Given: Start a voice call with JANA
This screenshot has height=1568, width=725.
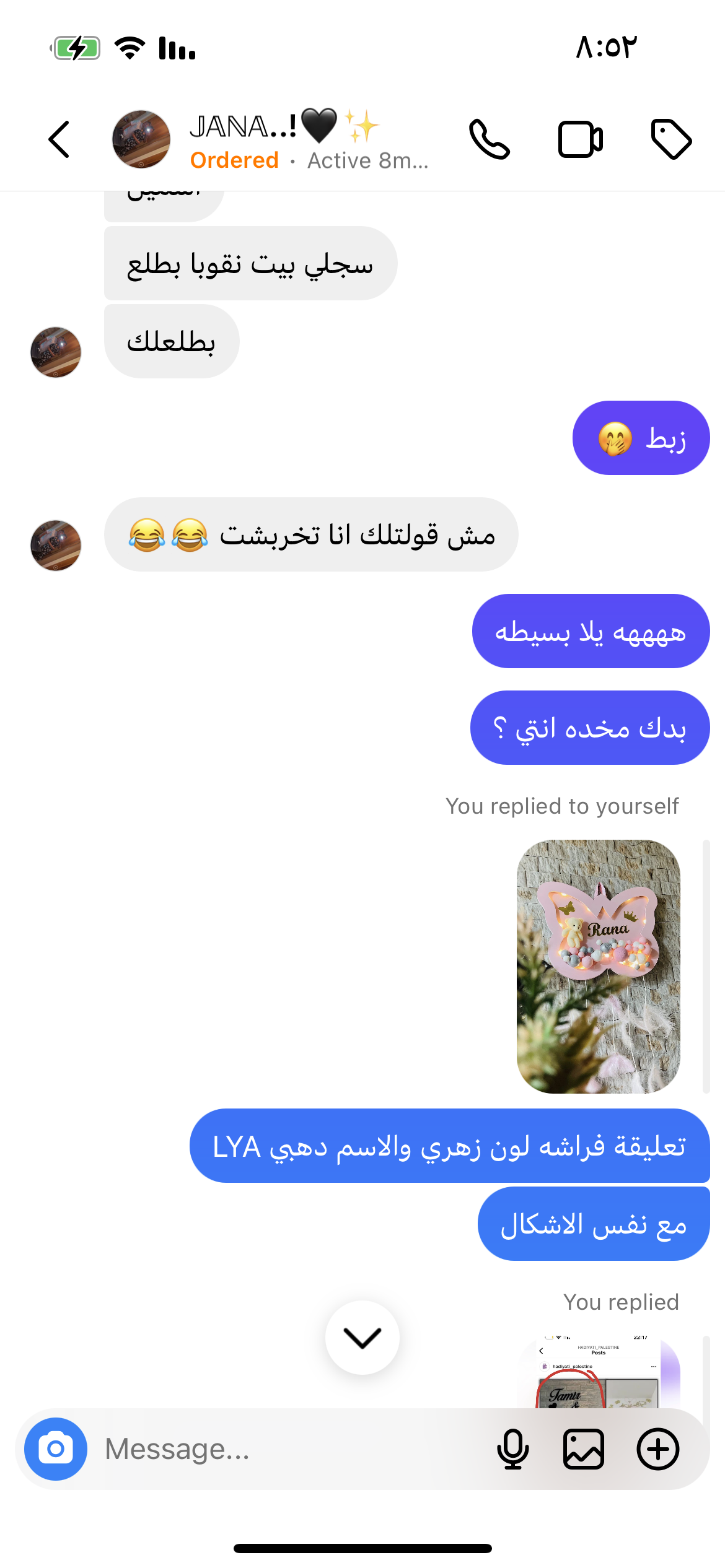Looking at the screenshot, I should [490, 139].
